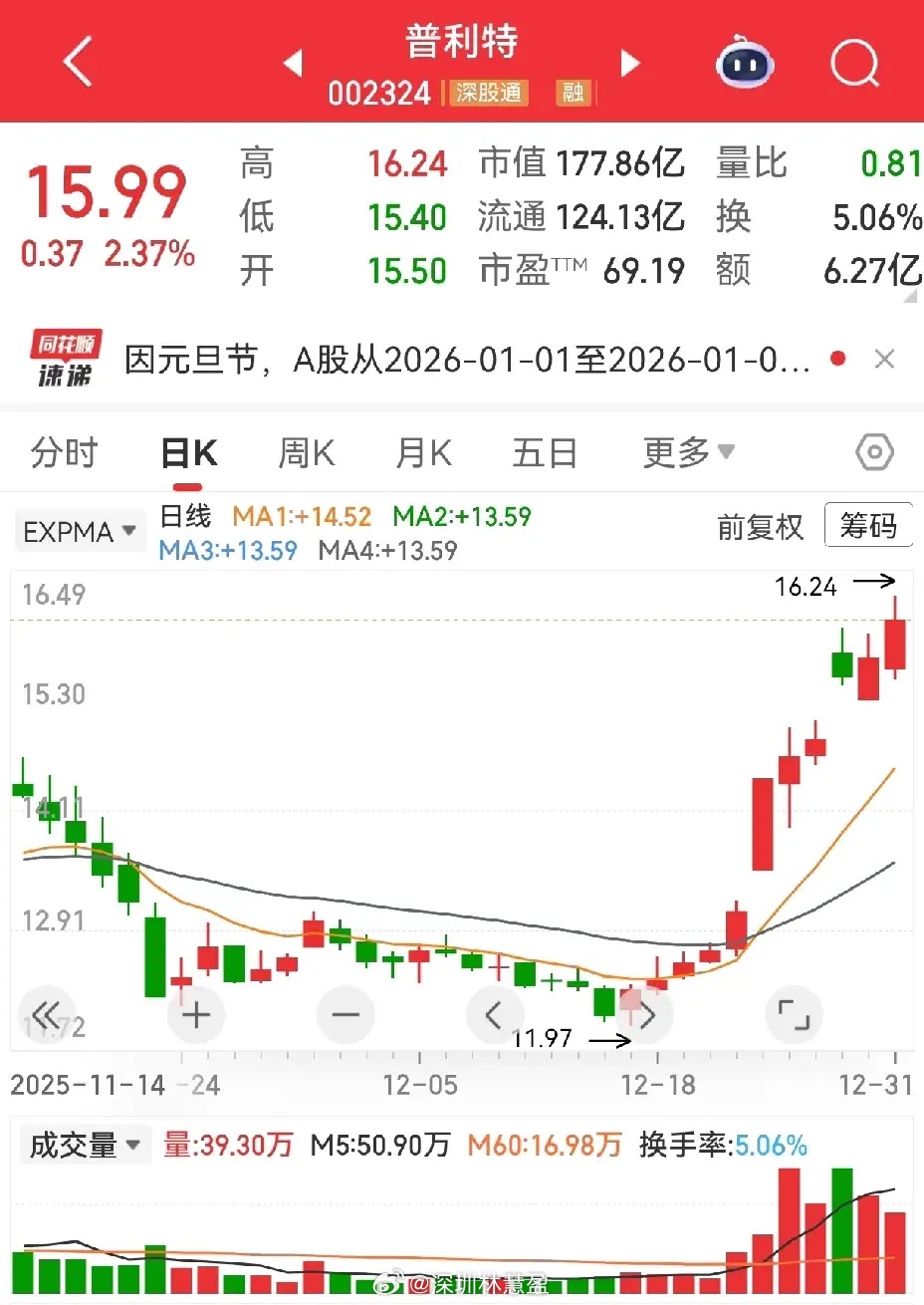Switch to the 分时 chart tab

(x=65, y=453)
